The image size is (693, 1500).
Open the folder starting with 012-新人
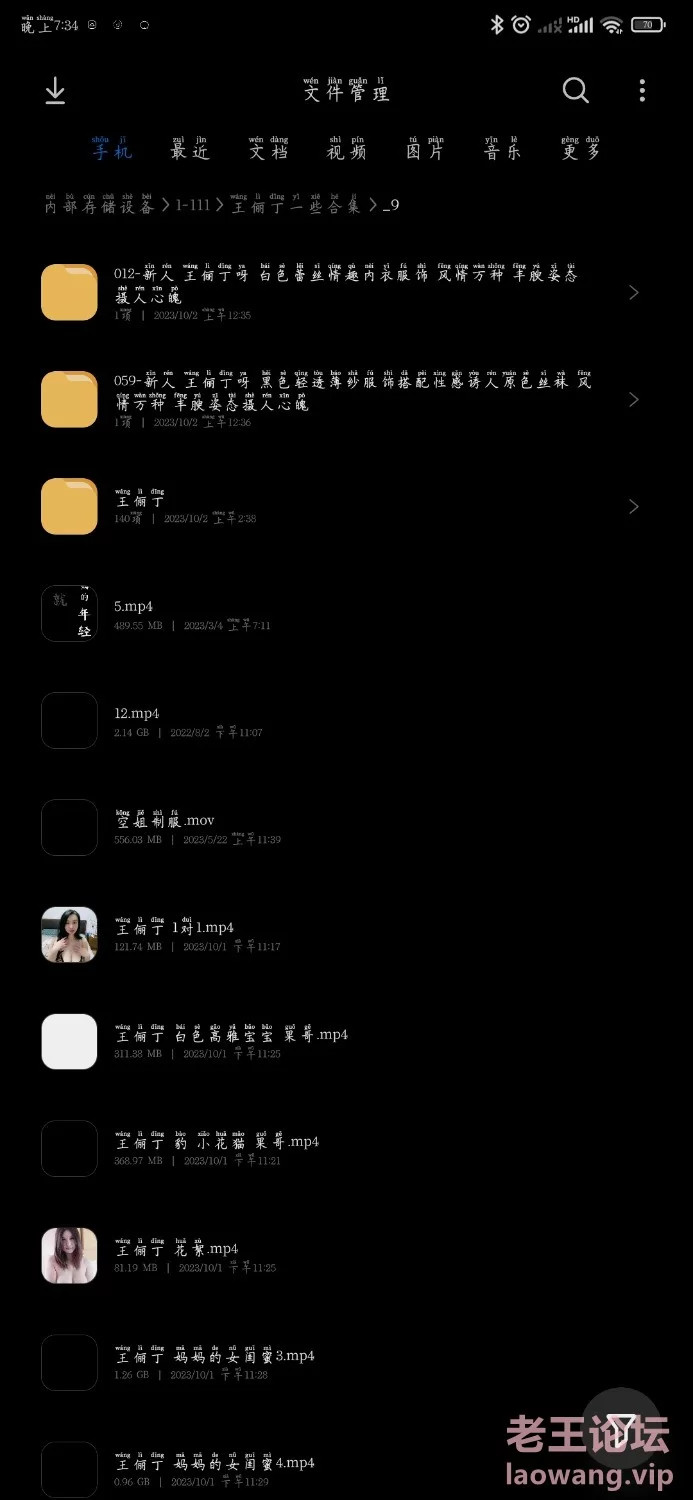[x=340, y=292]
